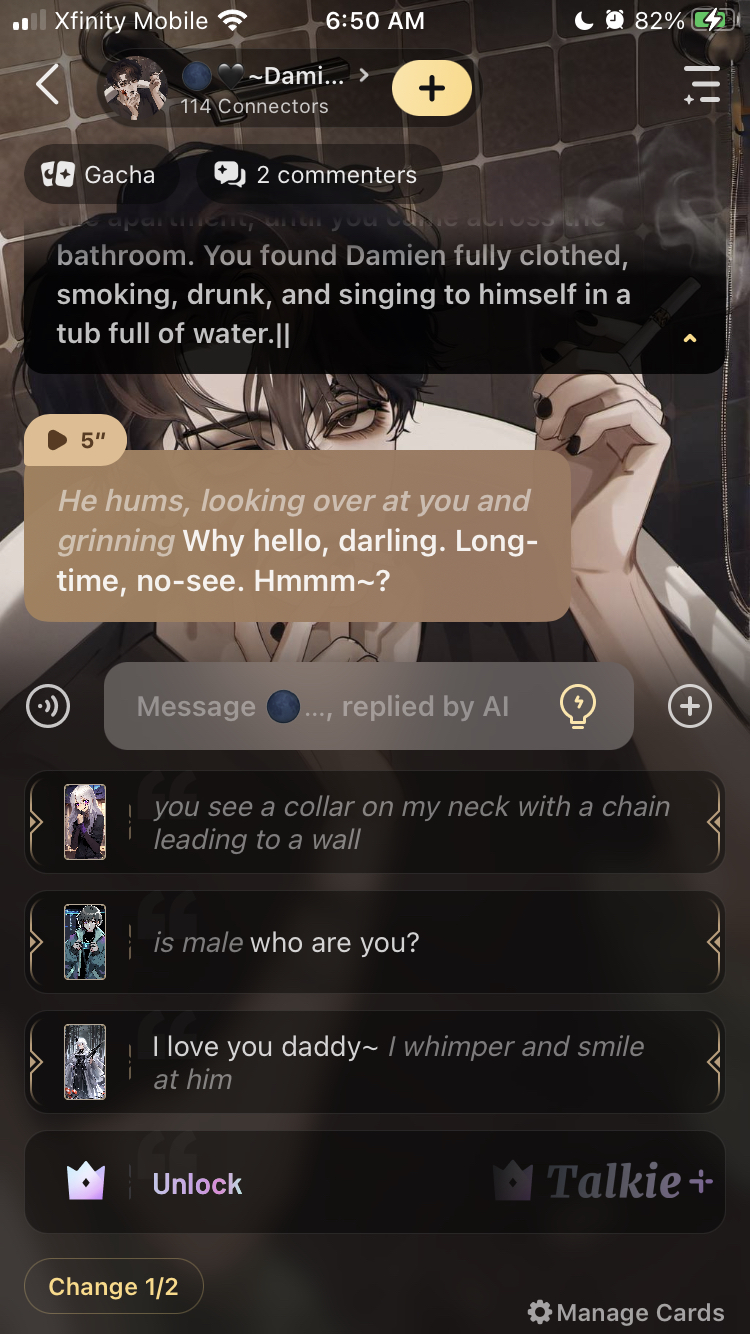
Task: Unlock Talkie+ premium card
Action: coord(375,1183)
